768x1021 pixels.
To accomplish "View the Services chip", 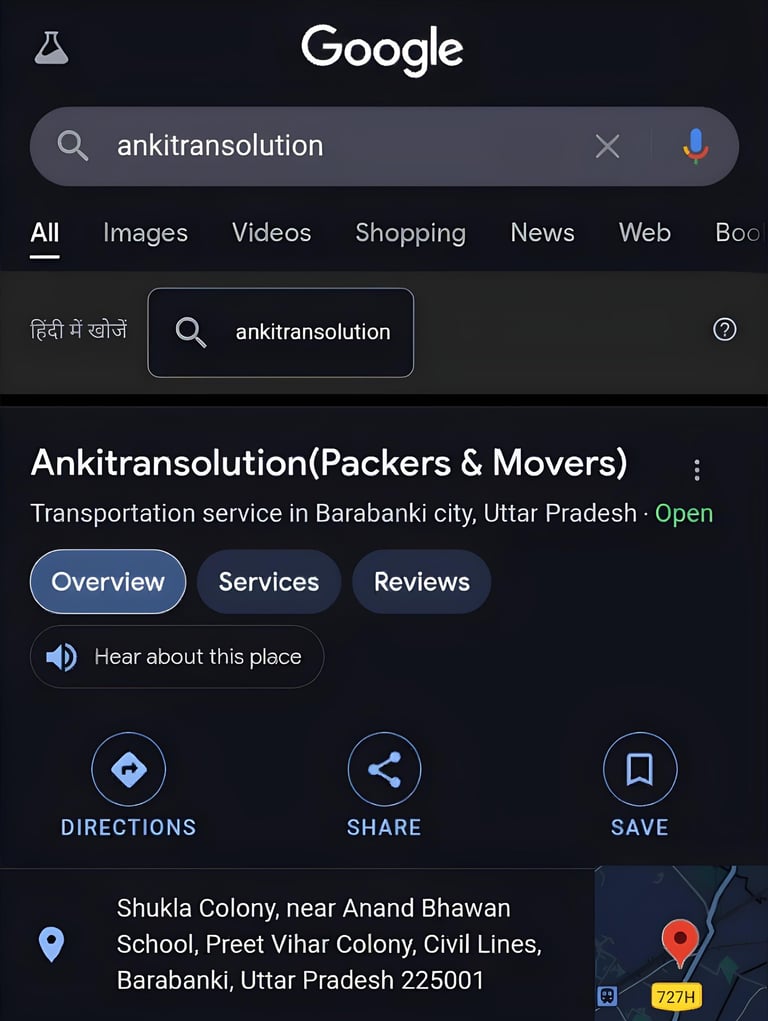I will tap(269, 582).
